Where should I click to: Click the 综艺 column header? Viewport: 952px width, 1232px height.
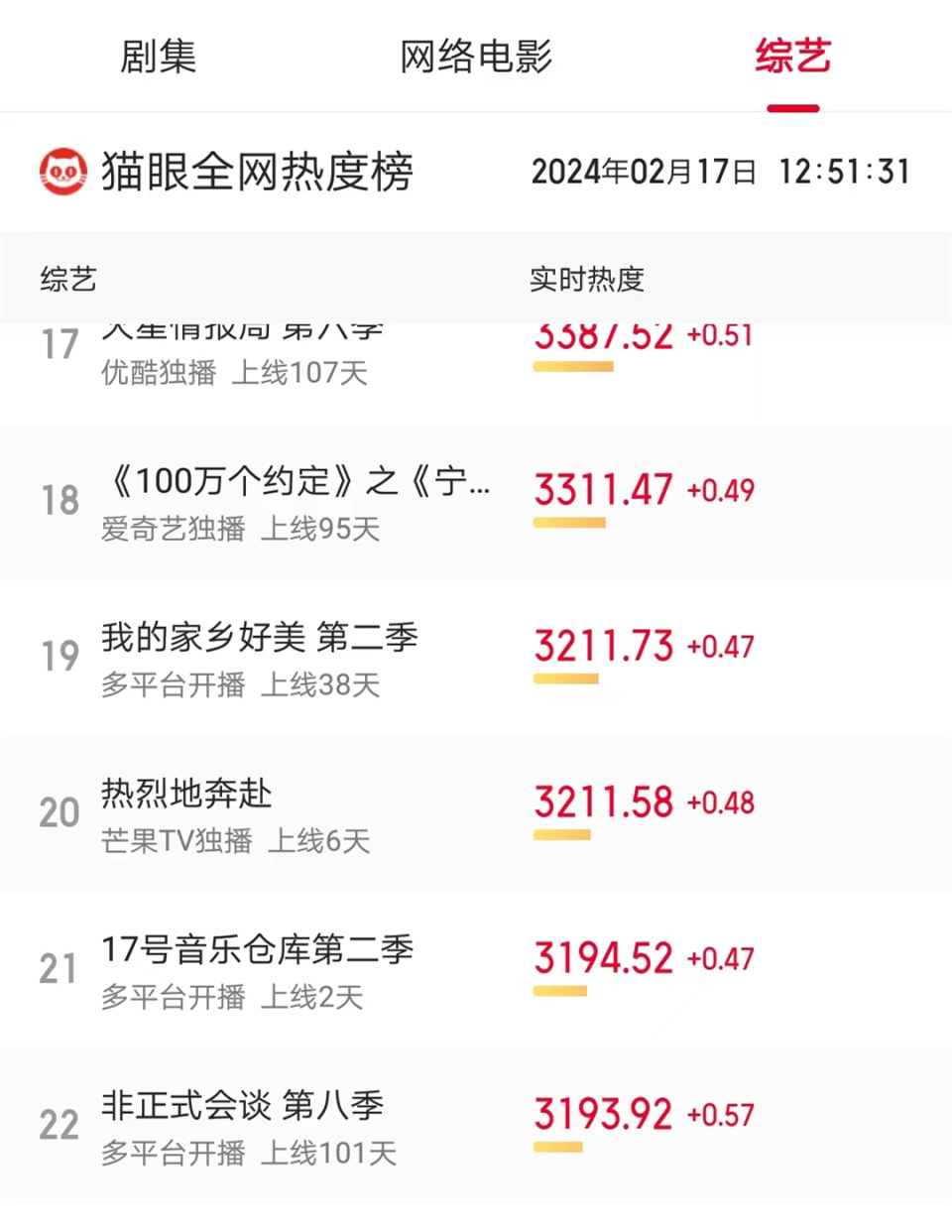[71, 280]
